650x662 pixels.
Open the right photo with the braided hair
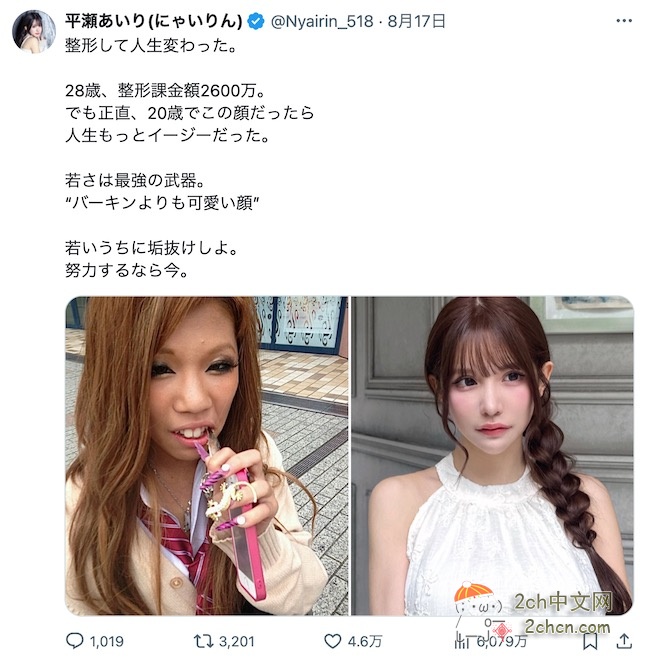[x=492, y=455]
